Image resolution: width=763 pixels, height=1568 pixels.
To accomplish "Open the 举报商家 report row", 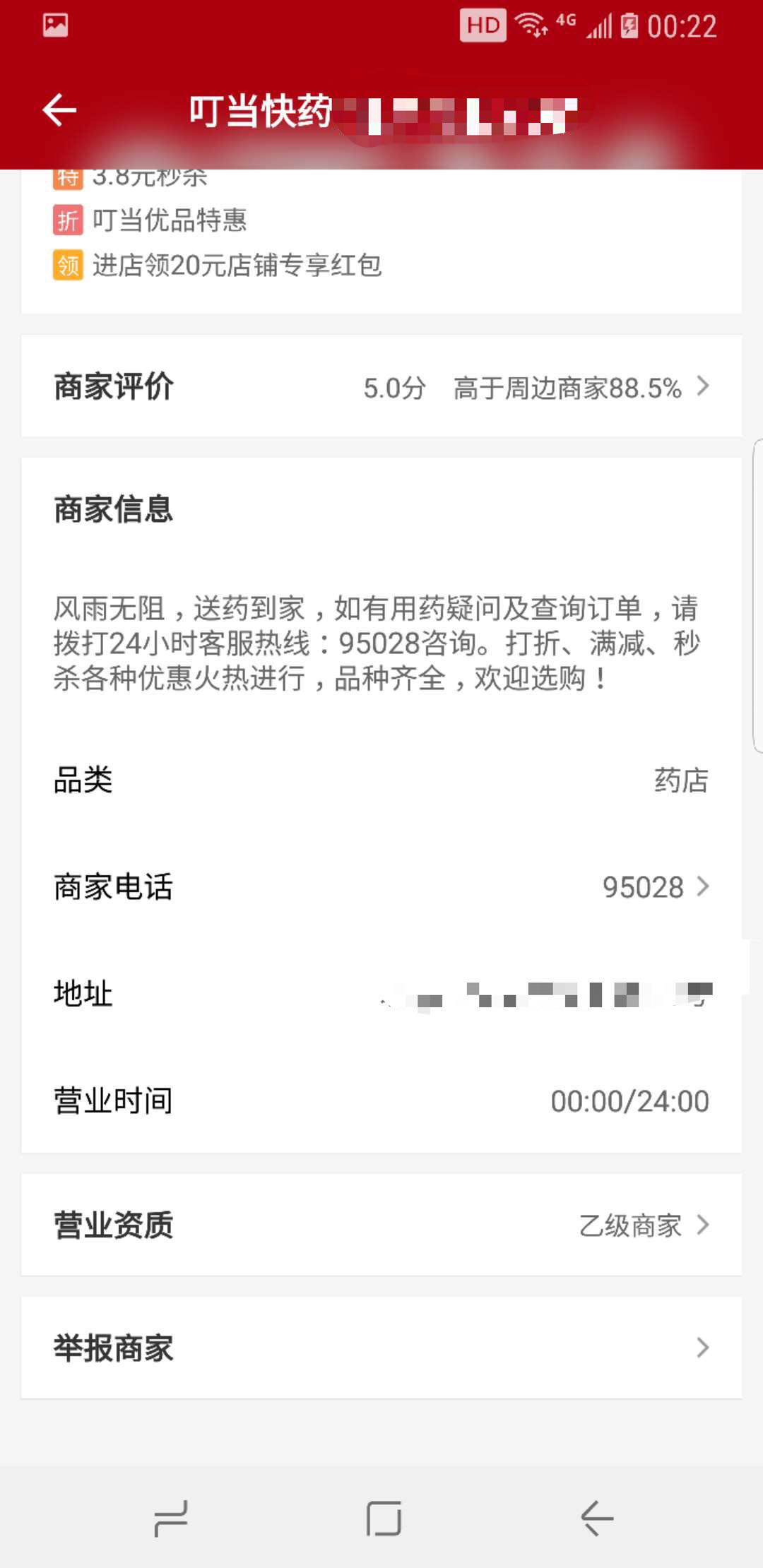I will tap(381, 1348).
